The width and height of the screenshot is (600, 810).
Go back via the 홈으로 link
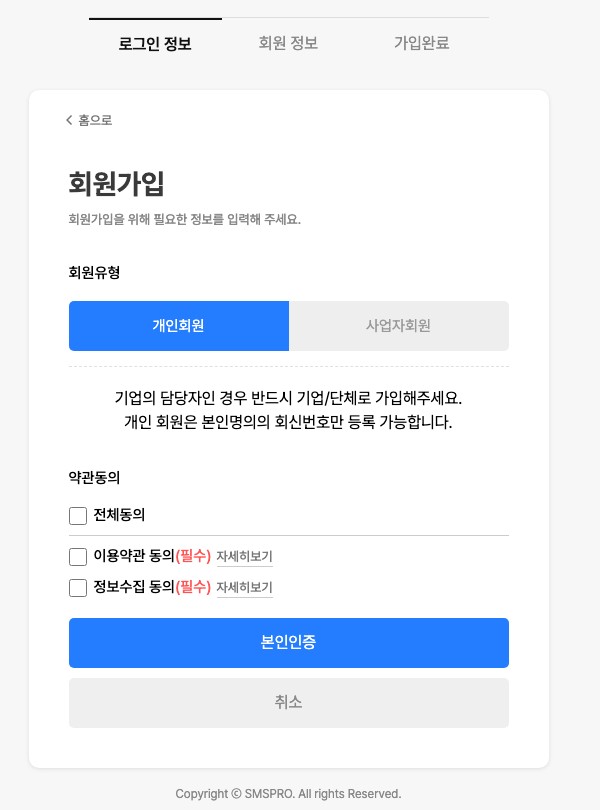(x=89, y=120)
